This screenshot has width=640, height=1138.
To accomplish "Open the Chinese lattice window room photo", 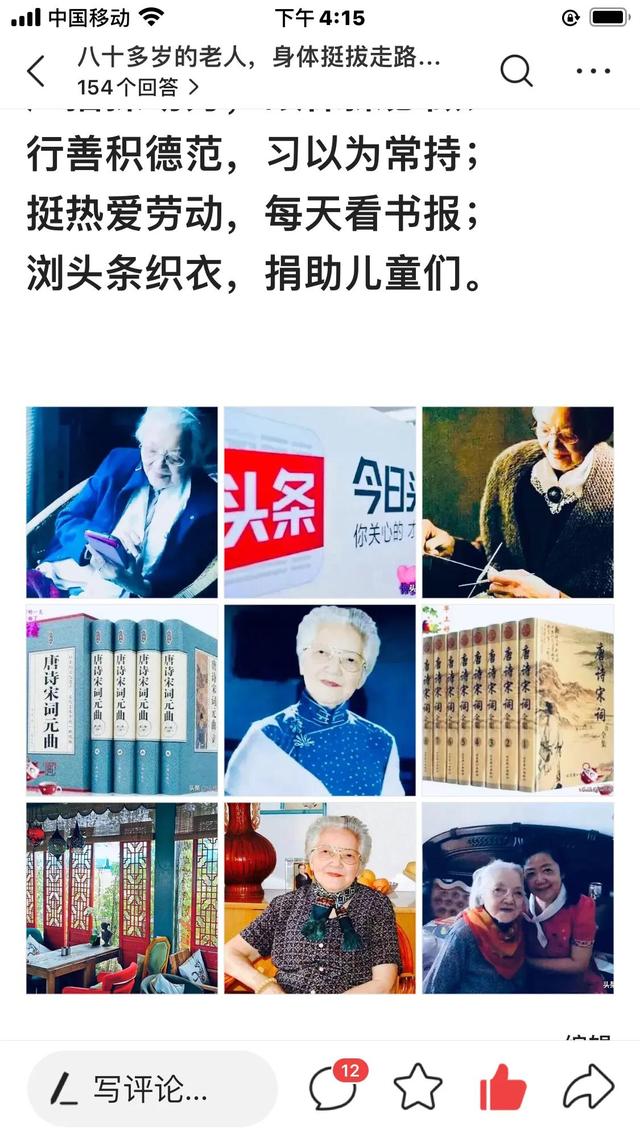I will coord(121,898).
